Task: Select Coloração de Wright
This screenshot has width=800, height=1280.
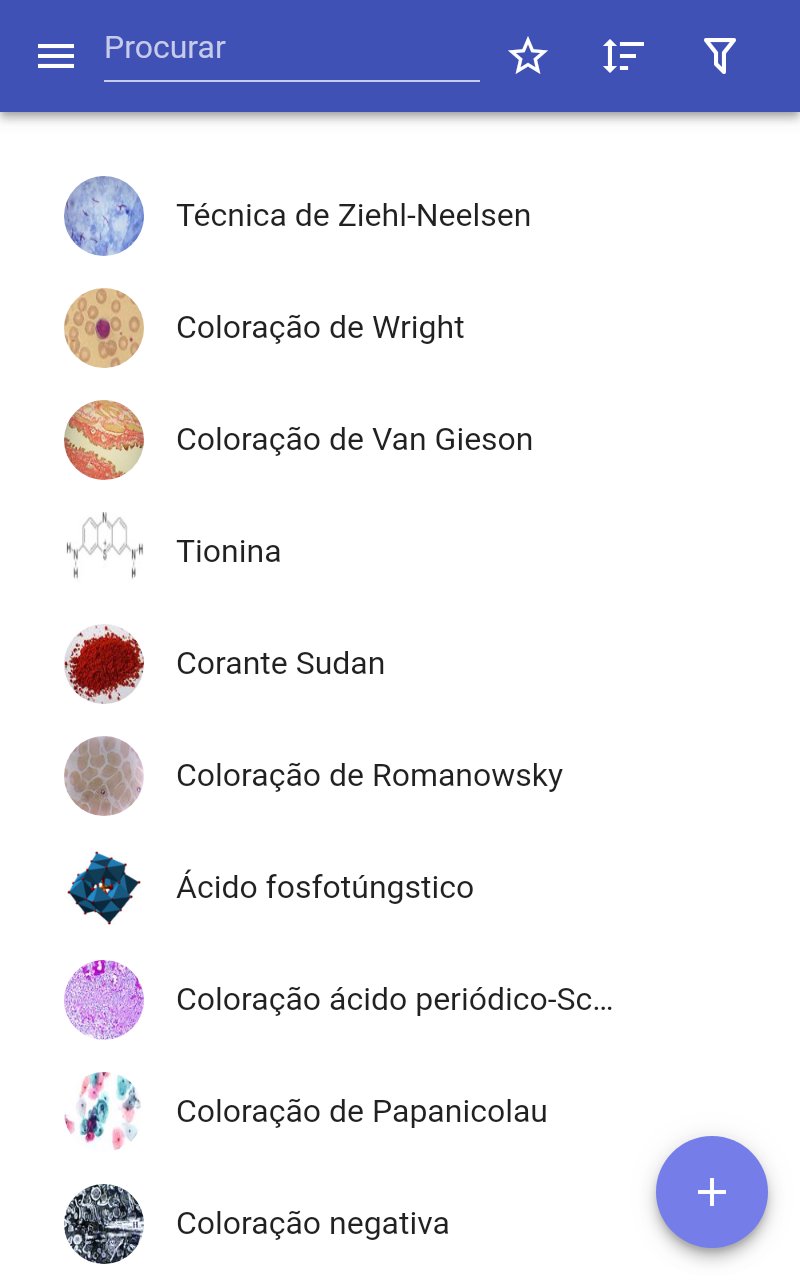Action: click(x=320, y=328)
